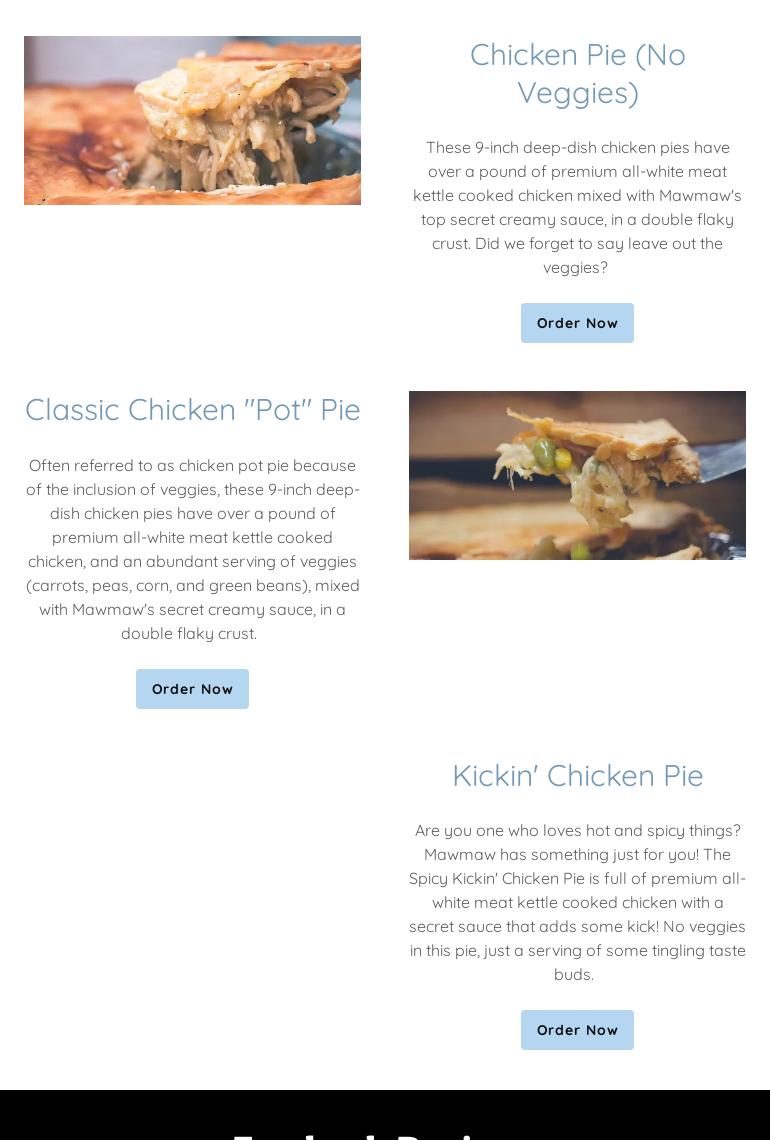Screen dimensions: 770x1140
Task: Click Order Now under Classic Chicken Pot Pie
Action: click(x=192, y=689)
